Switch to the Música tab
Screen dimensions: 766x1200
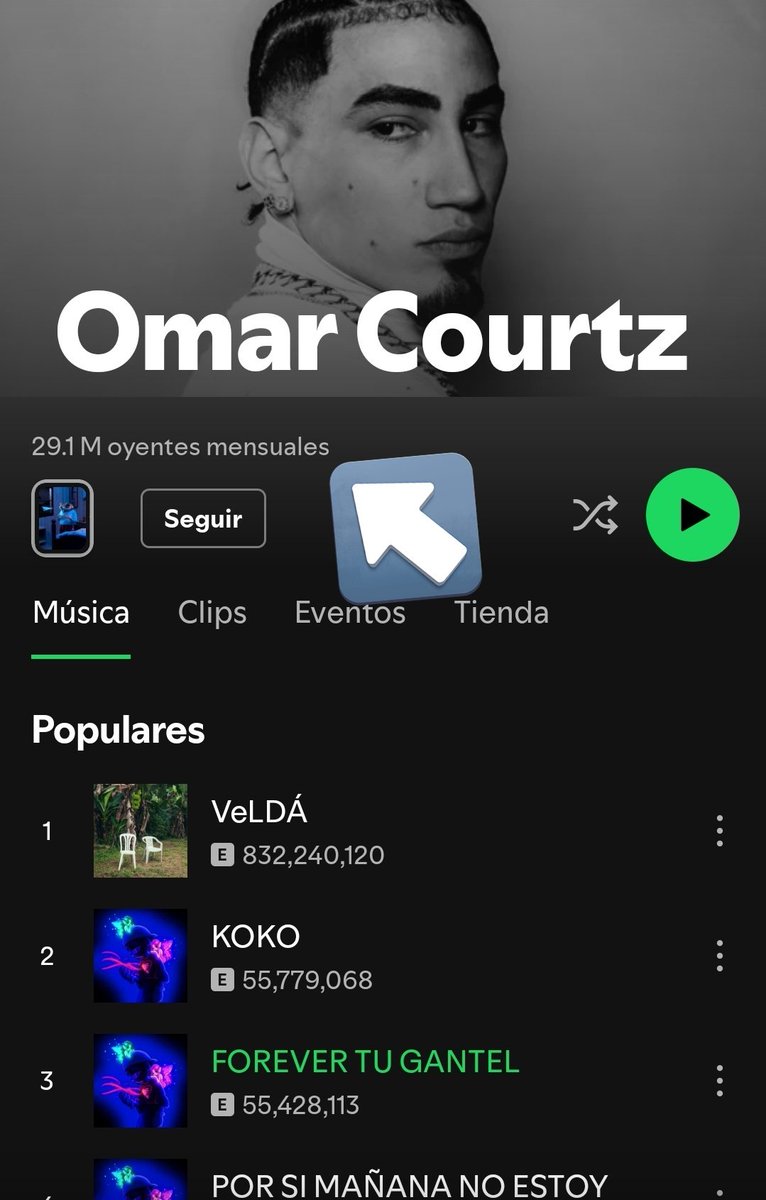81,612
